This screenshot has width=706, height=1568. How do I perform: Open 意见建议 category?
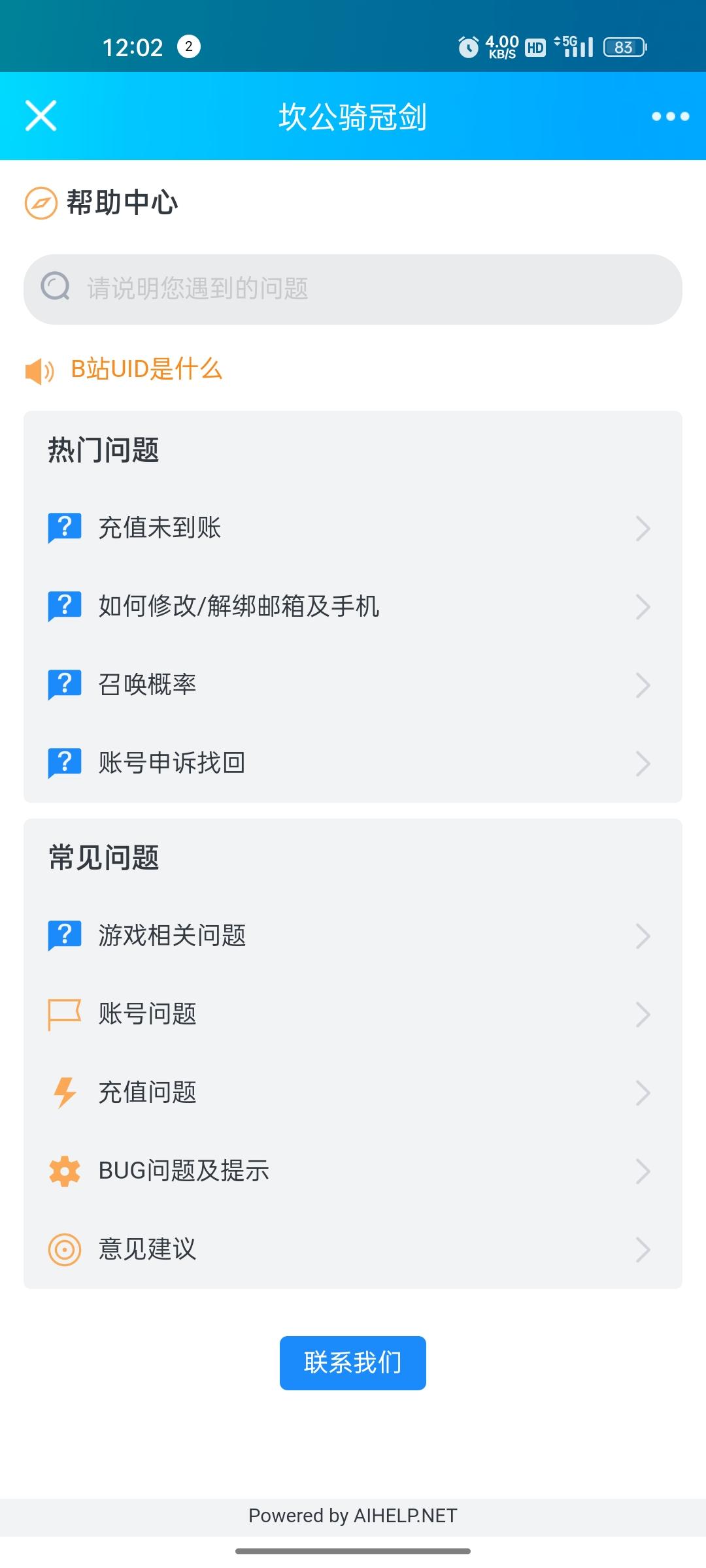(x=353, y=1249)
